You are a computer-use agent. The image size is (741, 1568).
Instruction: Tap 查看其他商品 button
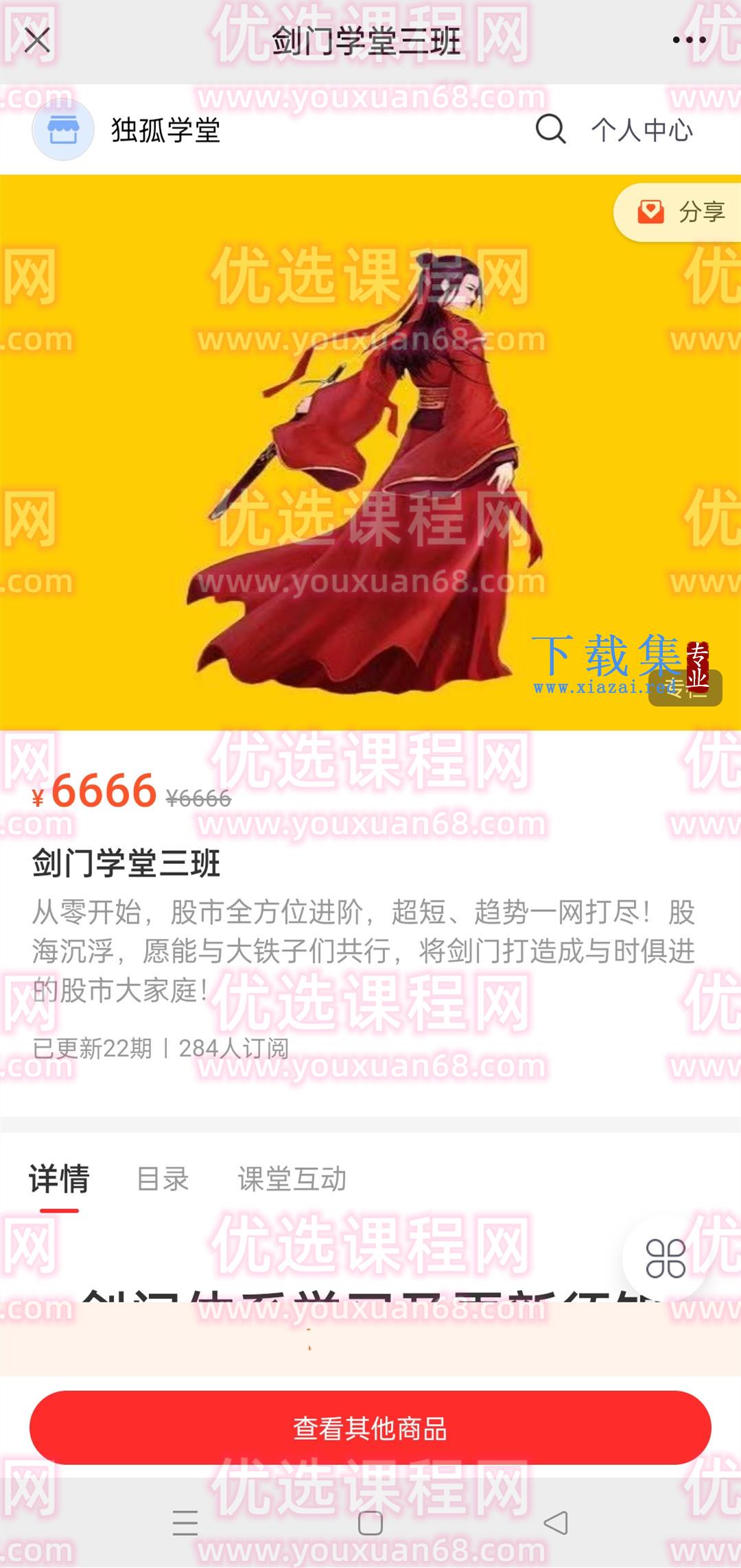coord(370,1429)
